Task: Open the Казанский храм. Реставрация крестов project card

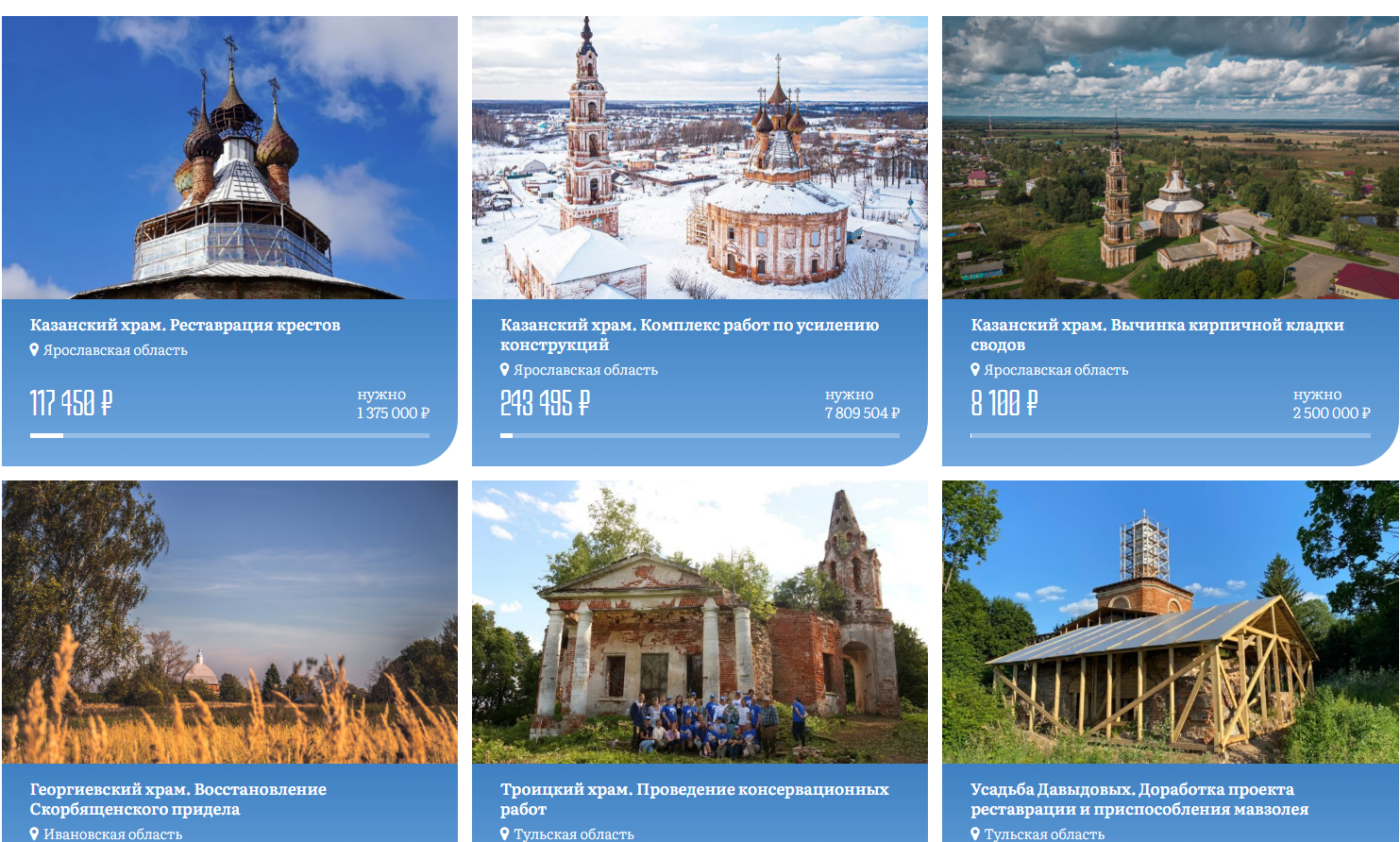Action: tap(185, 325)
